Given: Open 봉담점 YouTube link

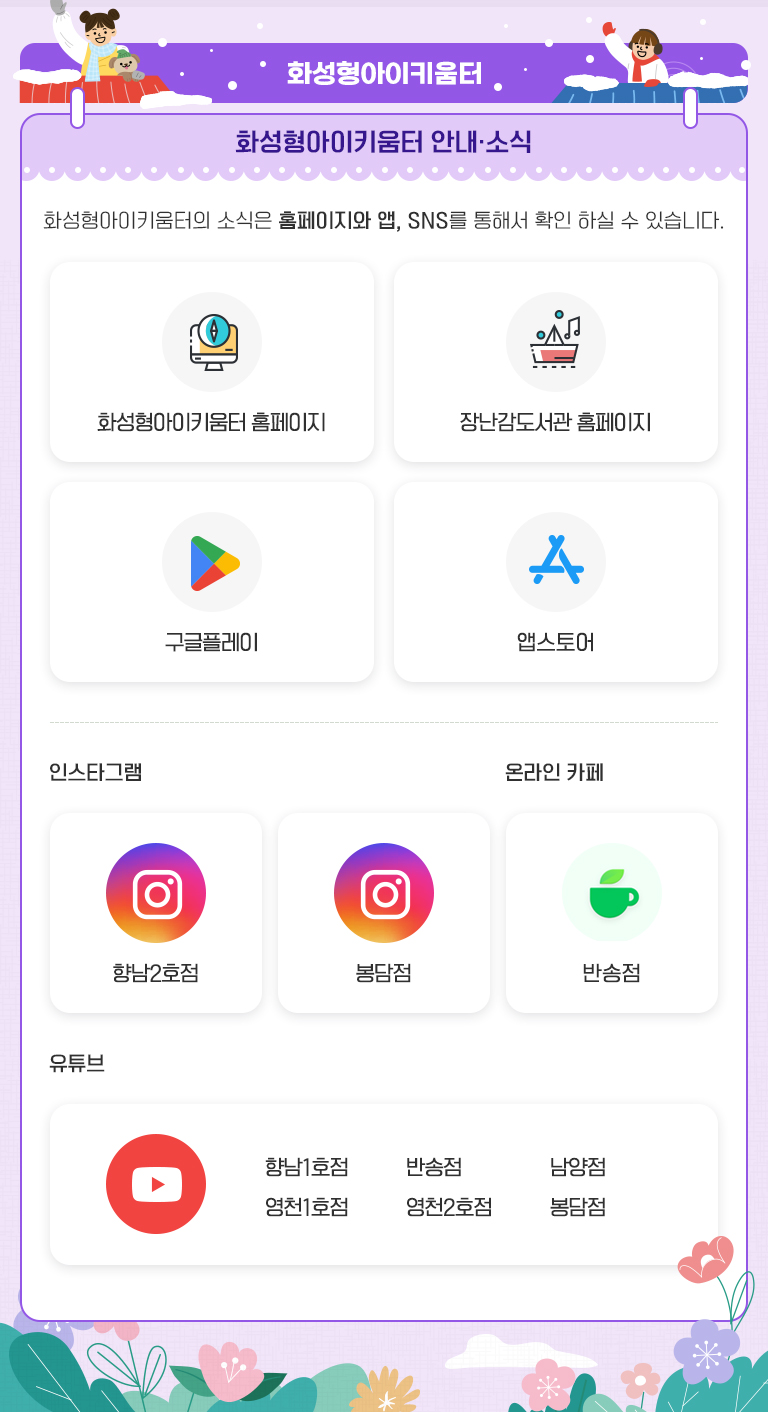Looking at the screenshot, I should (578, 1206).
